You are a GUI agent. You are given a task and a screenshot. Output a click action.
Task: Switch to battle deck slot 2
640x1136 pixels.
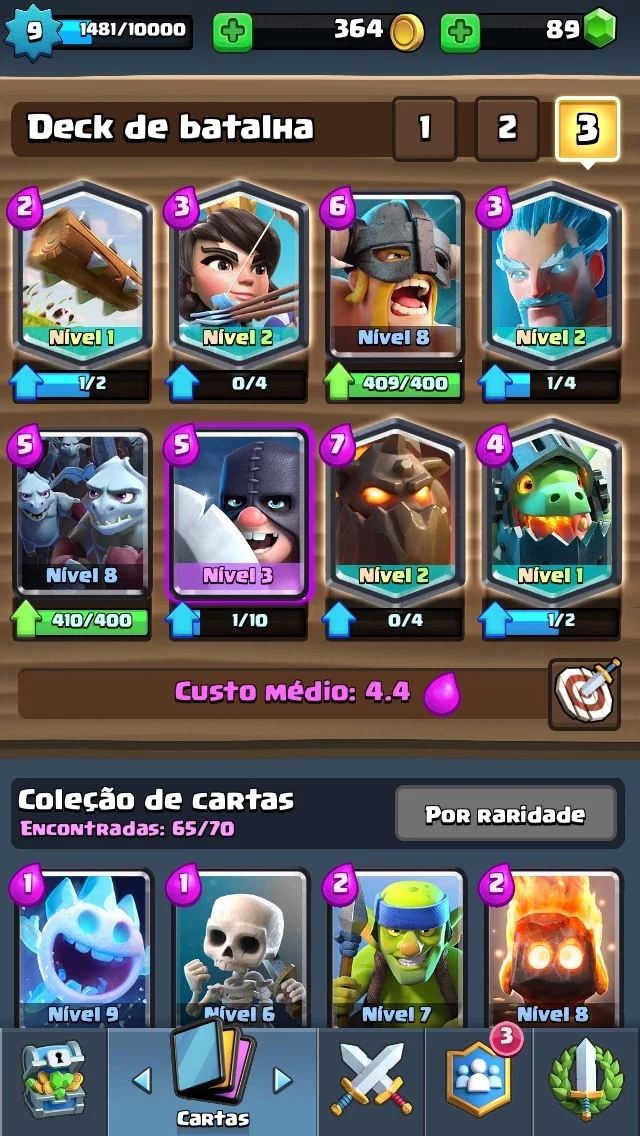(507, 128)
